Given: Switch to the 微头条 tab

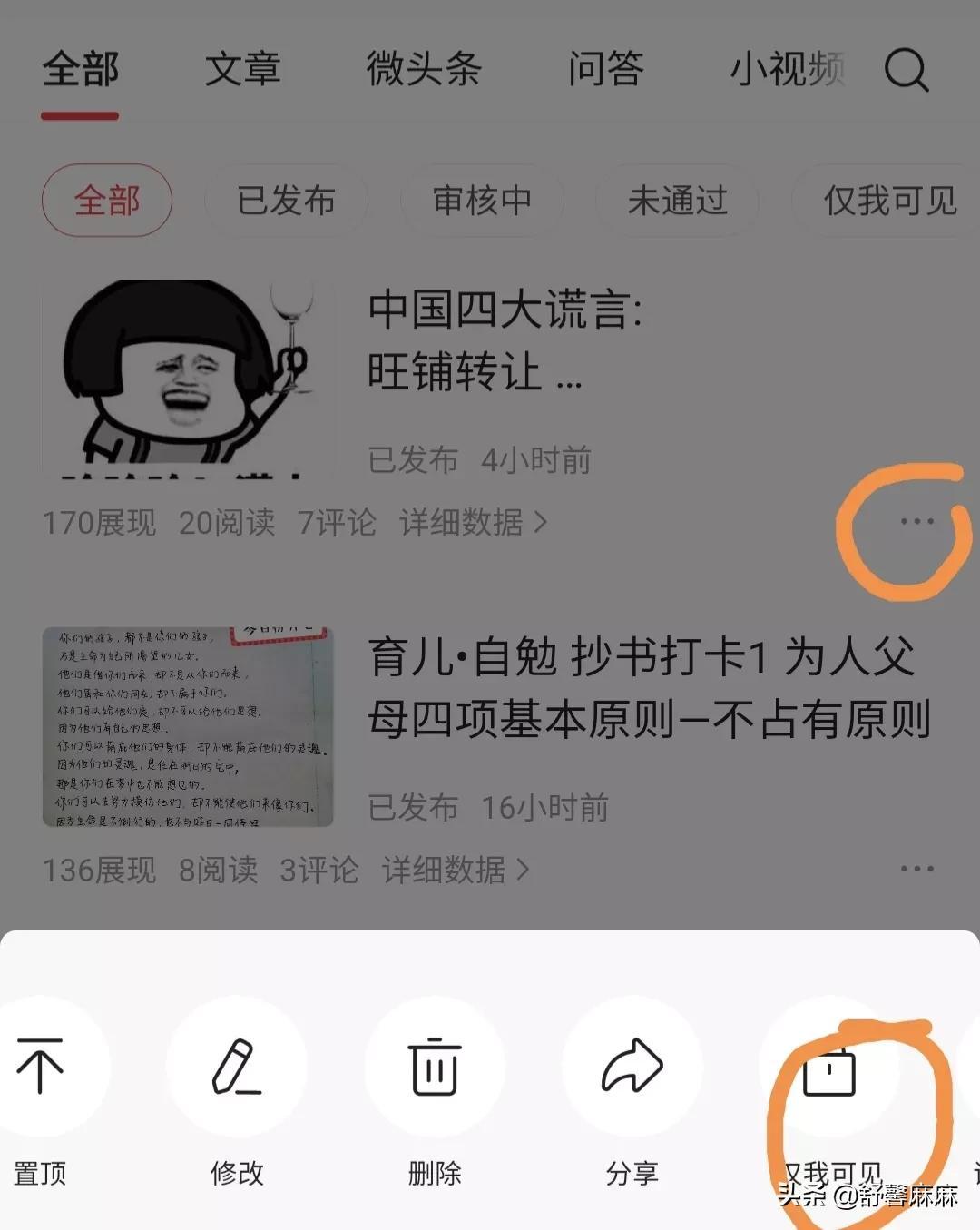Looking at the screenshot, I should click(x=423, y=69).
